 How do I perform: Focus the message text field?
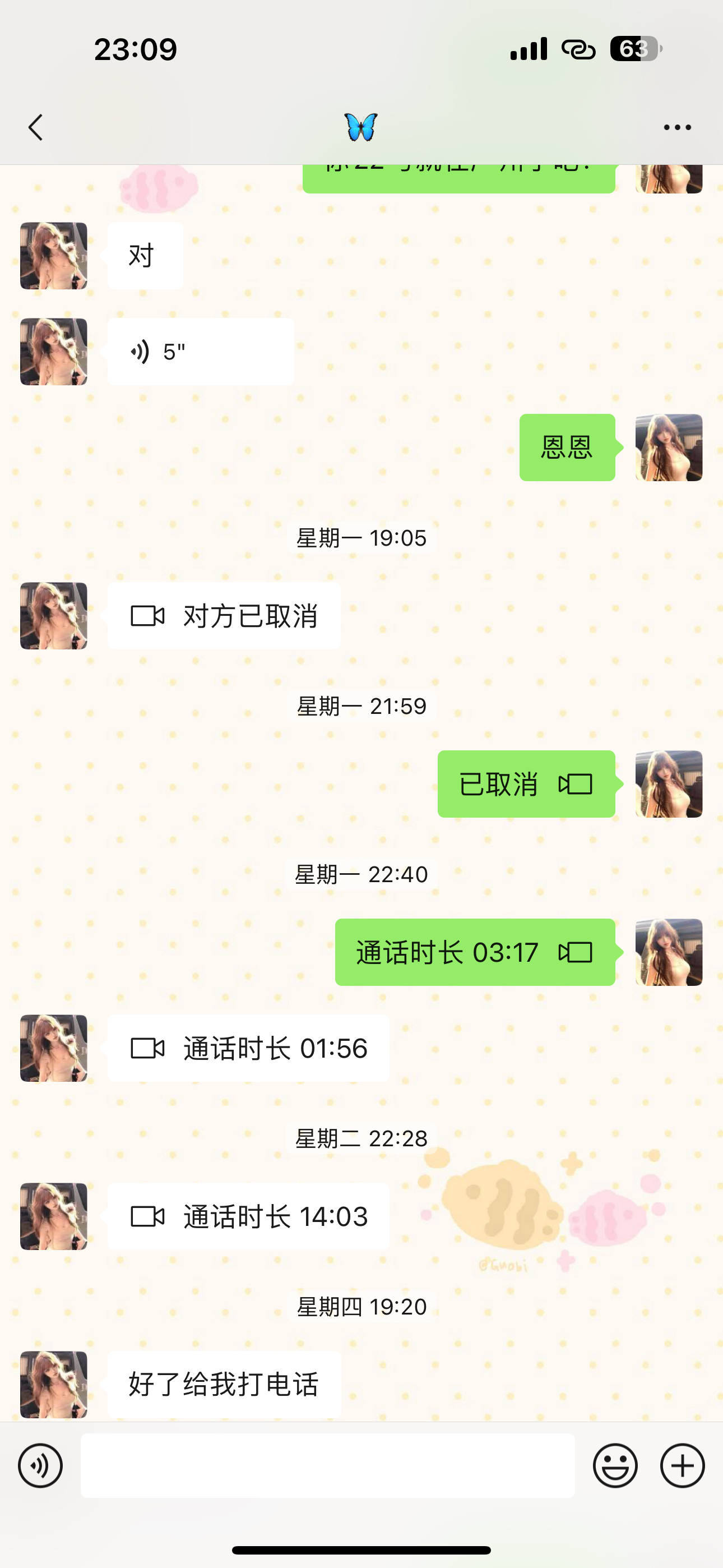tap(327, 1465)
